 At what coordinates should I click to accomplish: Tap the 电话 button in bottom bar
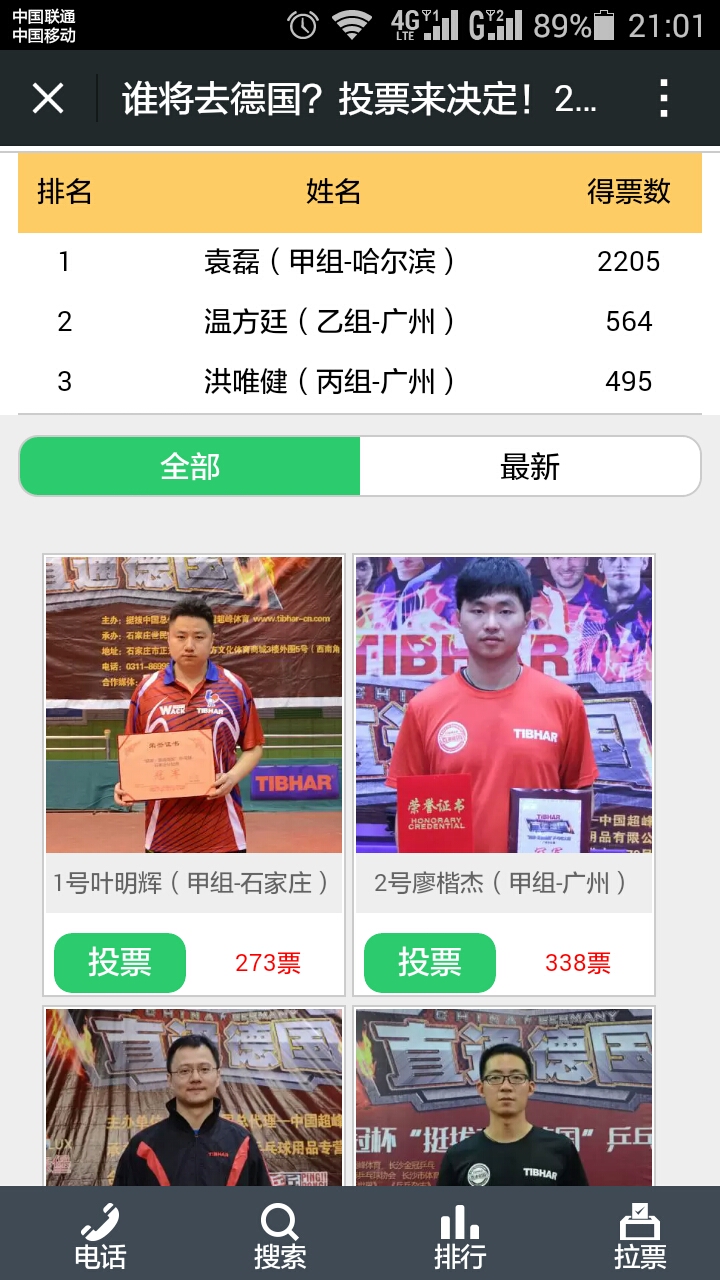coord(100,1236)
